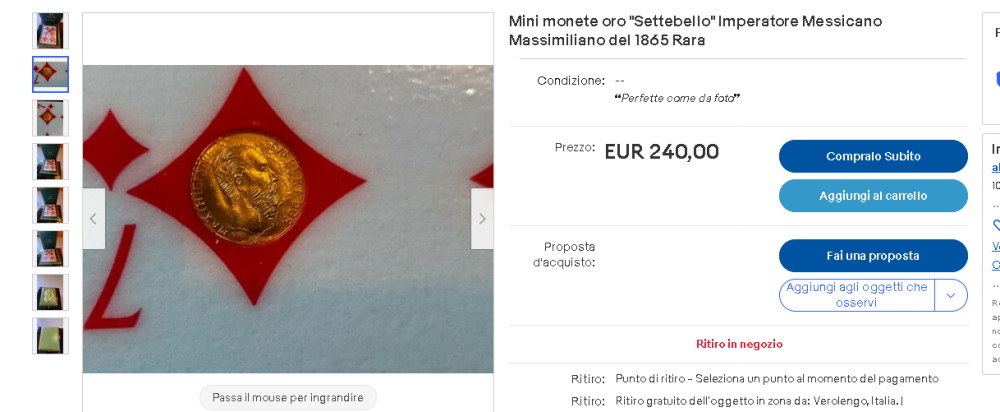Make an offer with Fai una proposta
This screenshot has width=1000, height=412.
pos(873,256)
